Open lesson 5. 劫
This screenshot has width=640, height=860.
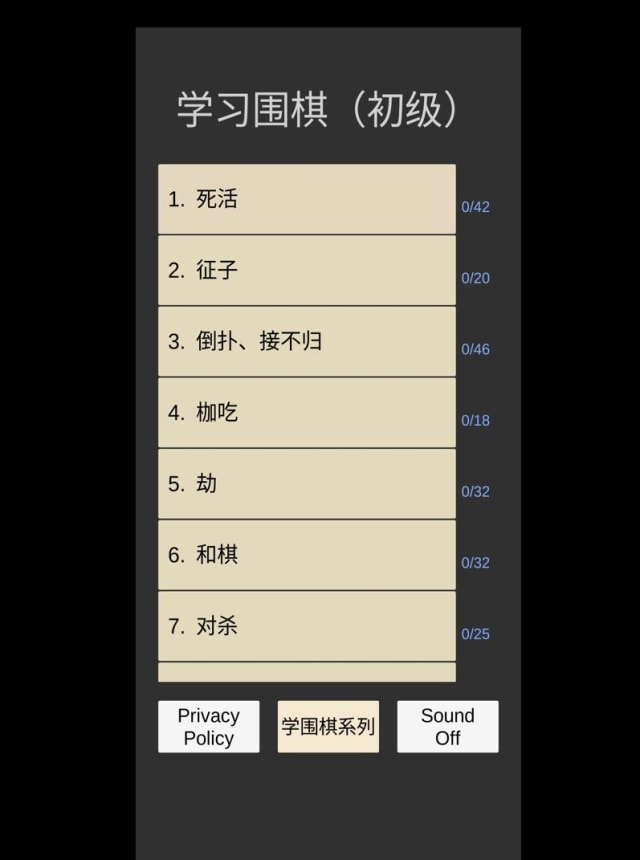(306, 484)
